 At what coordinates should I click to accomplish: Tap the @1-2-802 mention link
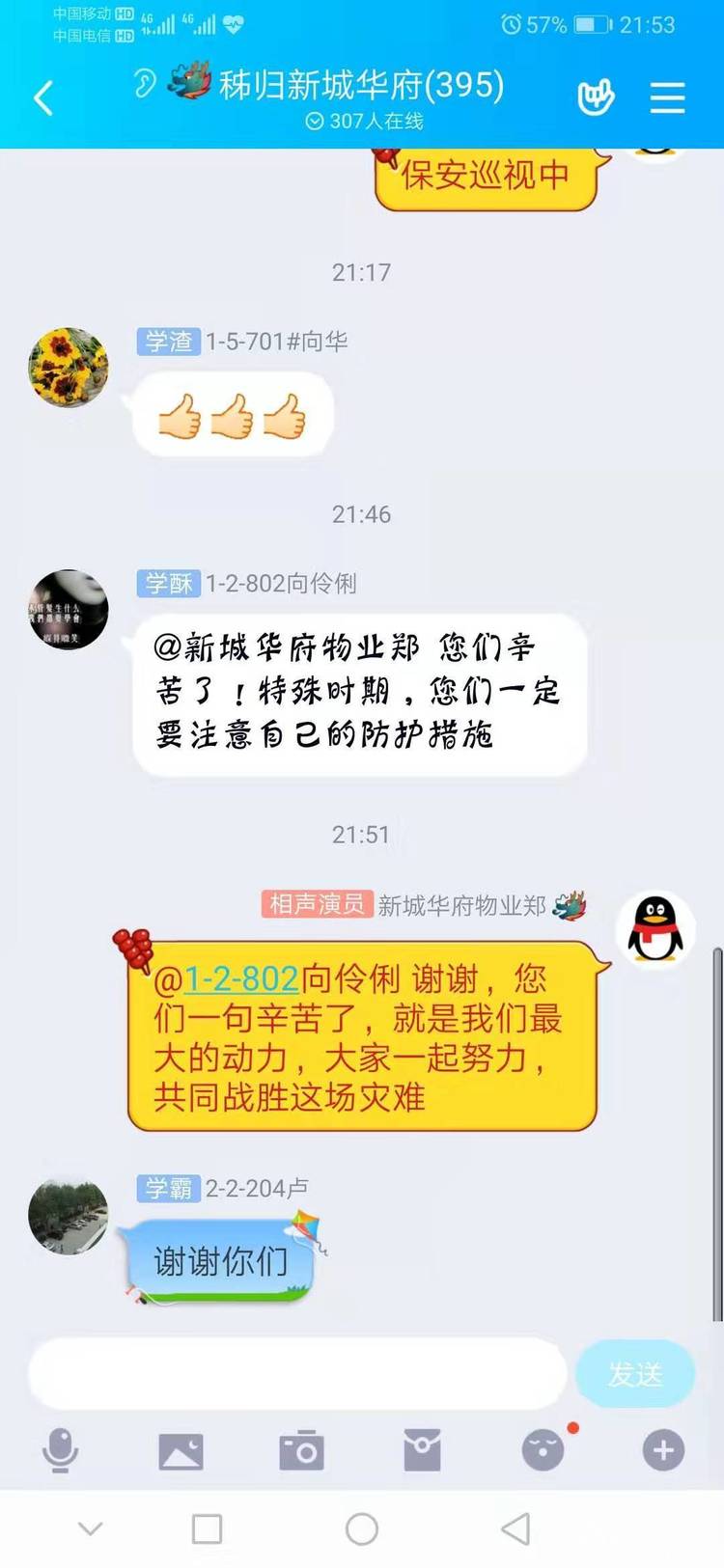click(x=239, y=979)
